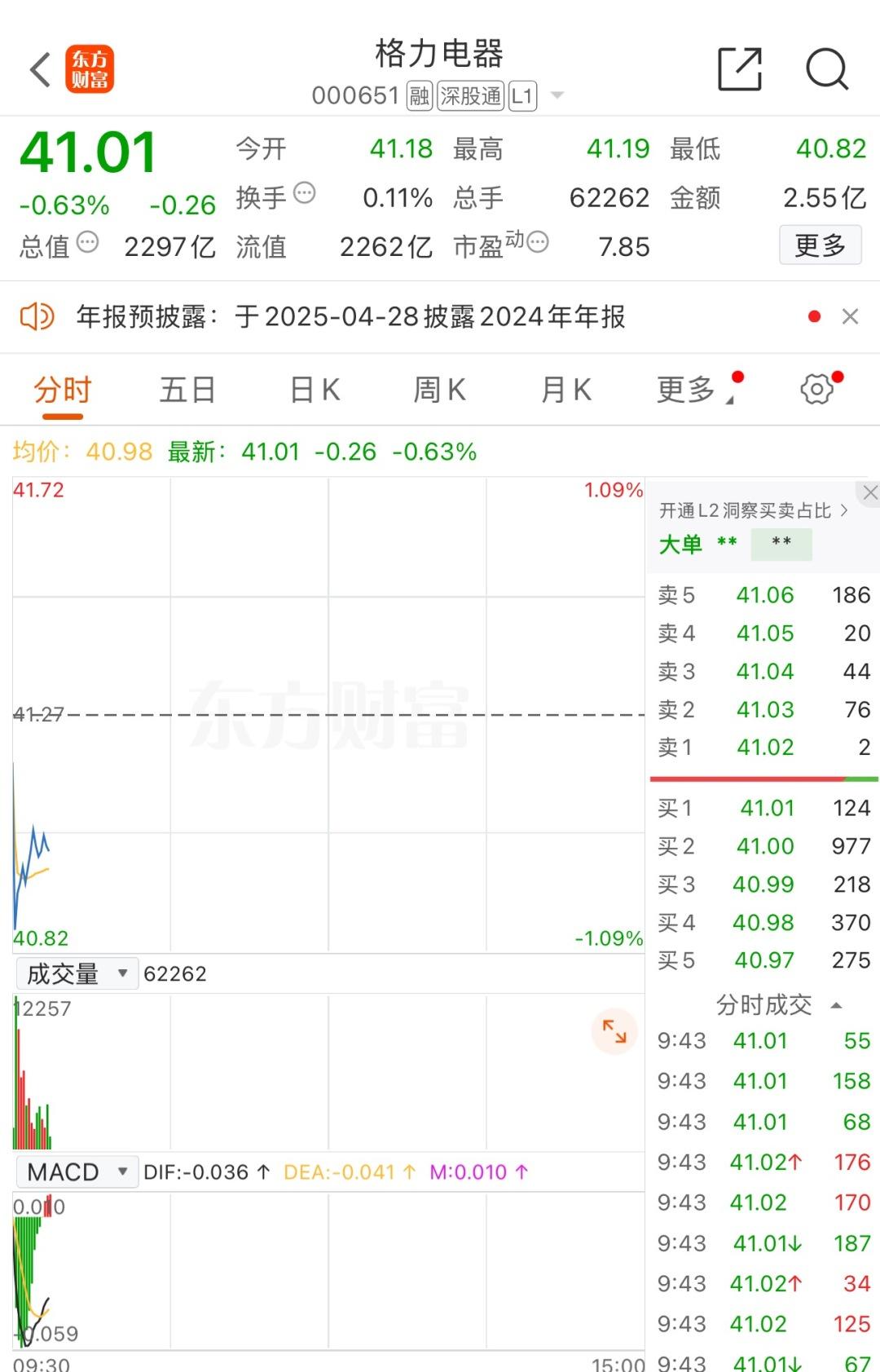This screenshot has height=1372, width=880.
Task: Switch to the 周K chart tab
Action: click(440, 390)
